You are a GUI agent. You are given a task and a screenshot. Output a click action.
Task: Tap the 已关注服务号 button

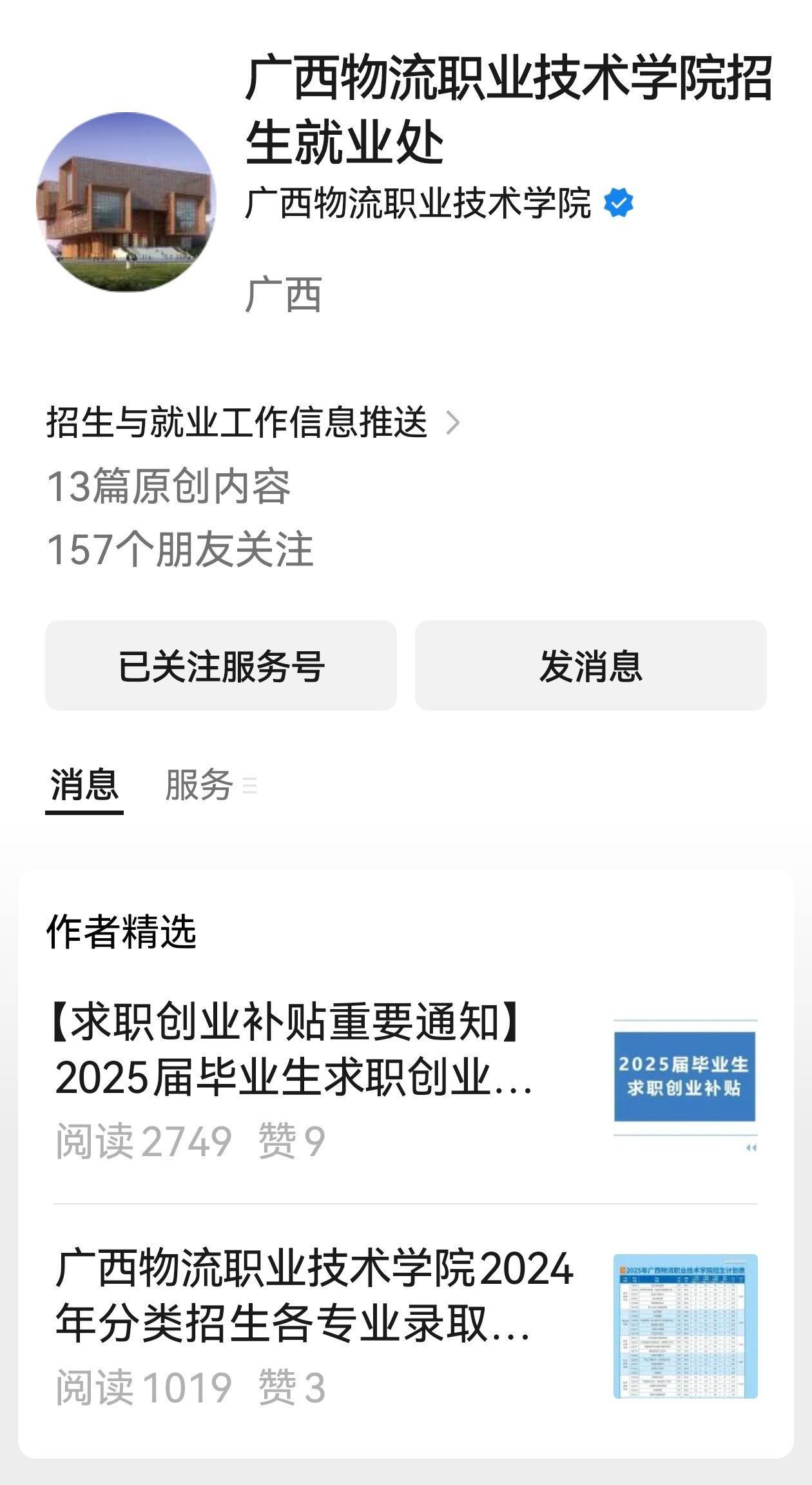point(220,665)
